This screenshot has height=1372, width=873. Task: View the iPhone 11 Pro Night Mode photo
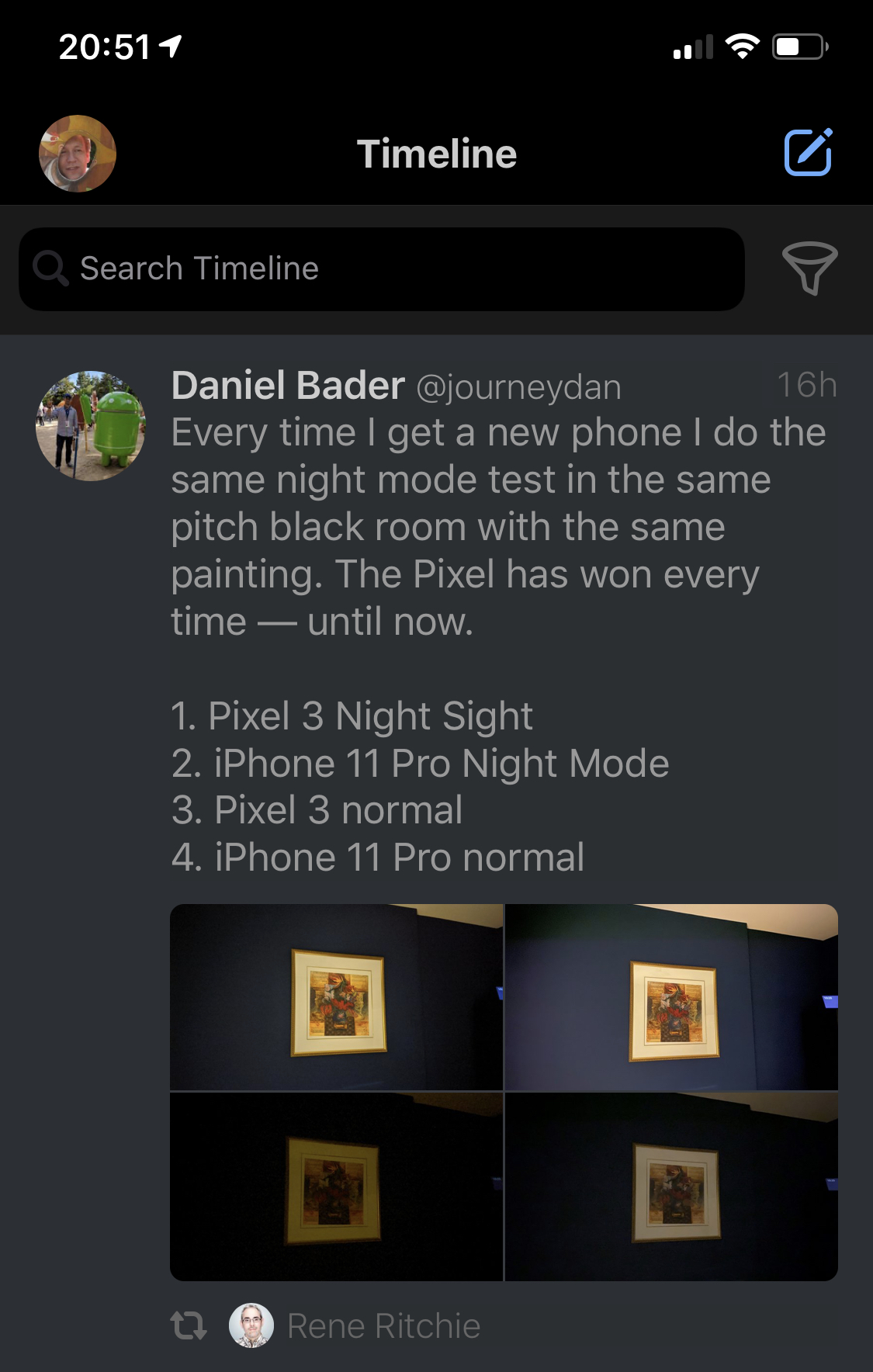click(672, 997)
